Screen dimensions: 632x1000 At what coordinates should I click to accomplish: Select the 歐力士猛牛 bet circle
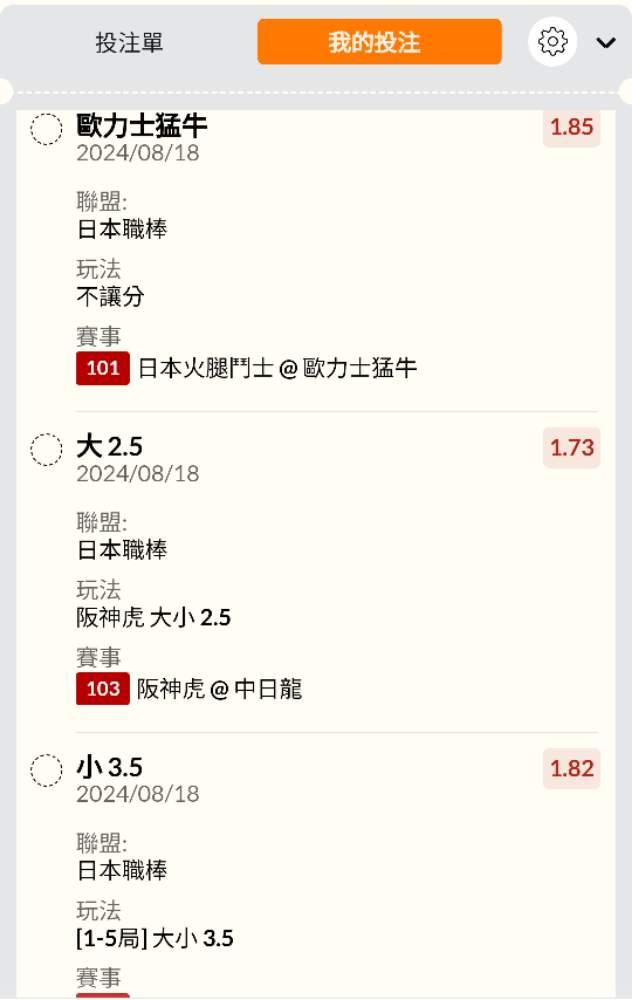[x=46, y=129]
